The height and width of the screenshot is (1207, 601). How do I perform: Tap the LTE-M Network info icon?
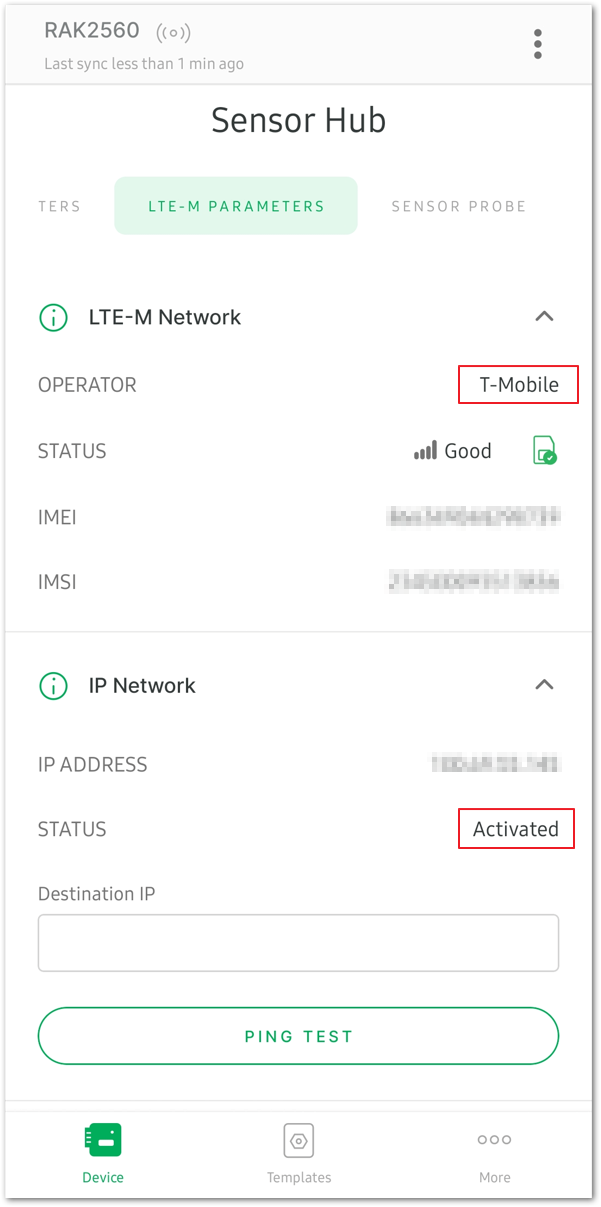pos(52,318)
